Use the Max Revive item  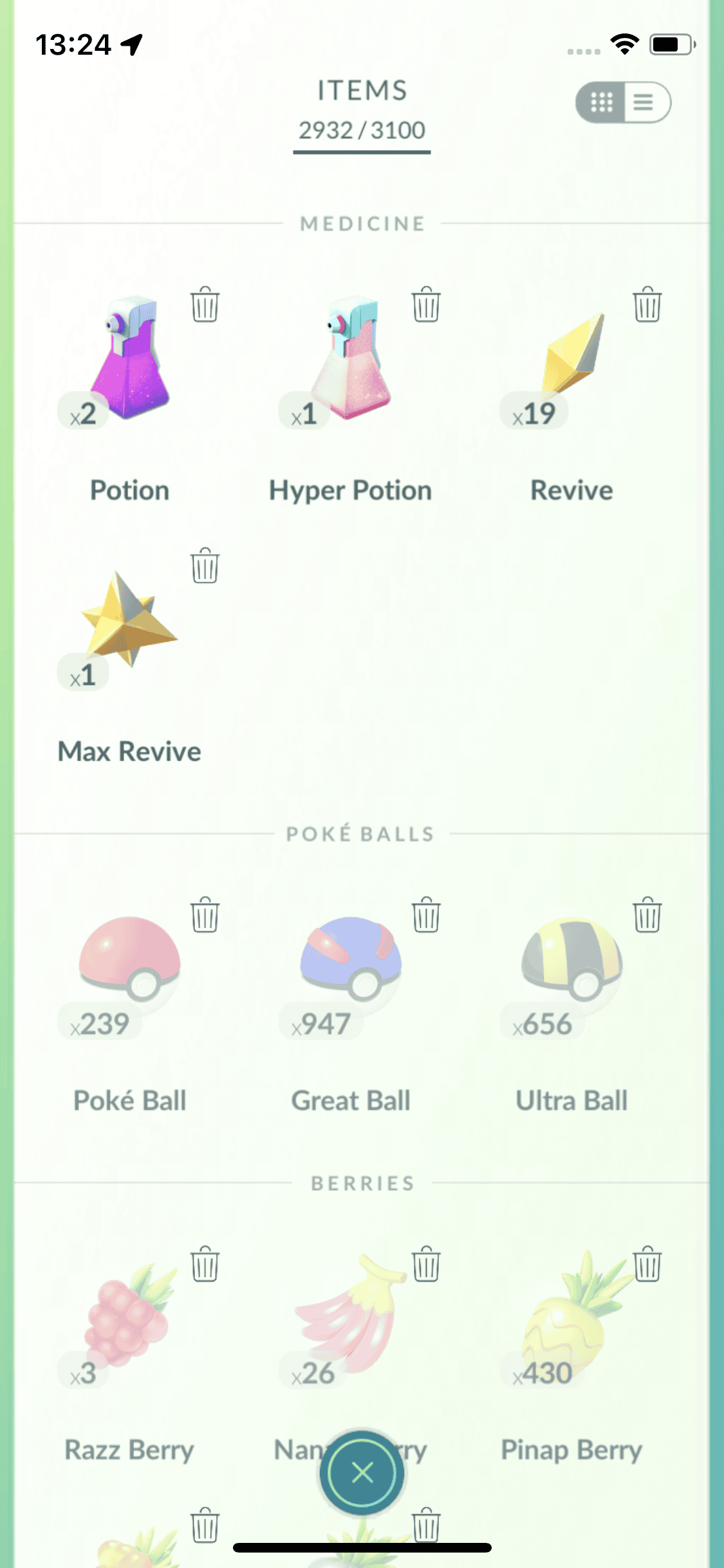click(x=129, y=621)
